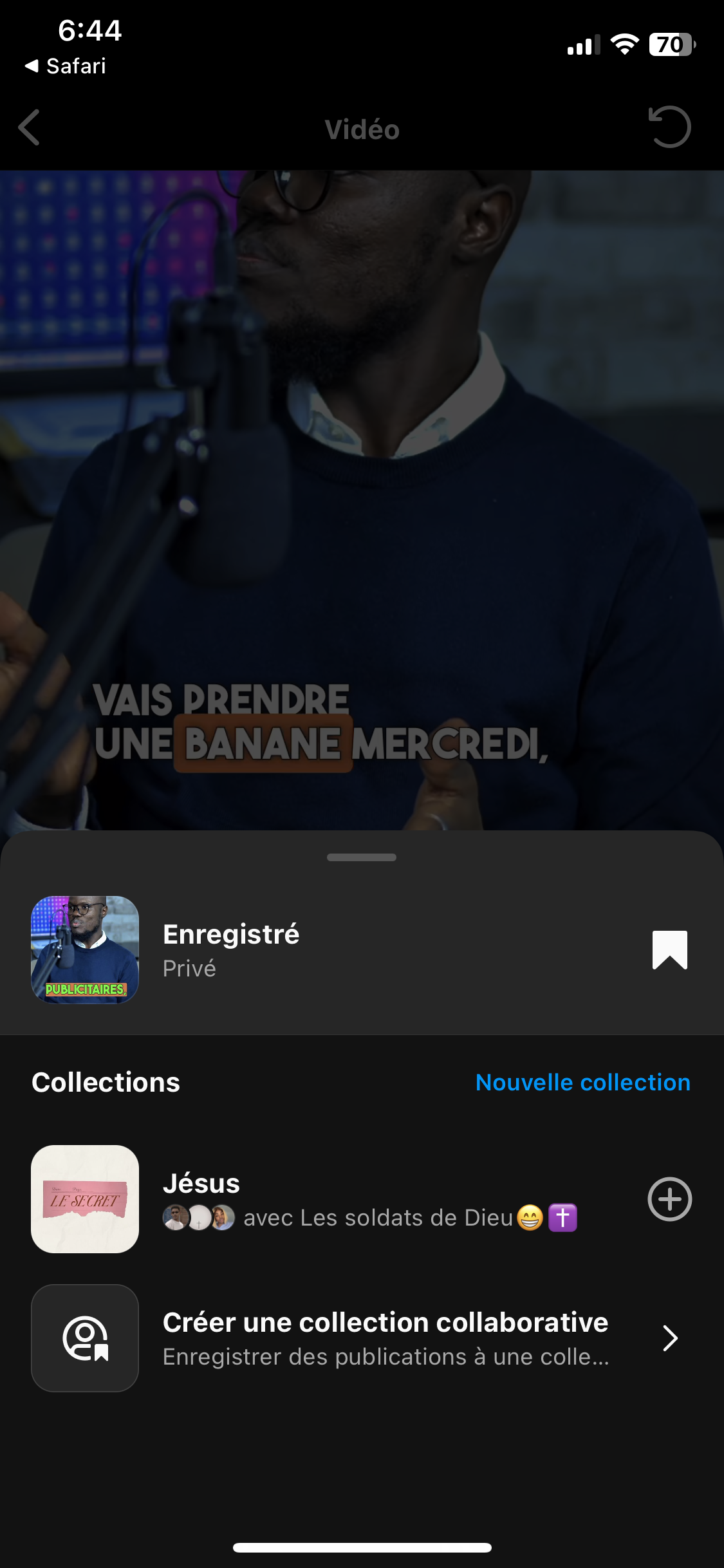
Task: Create a Nouvelle collection
Action: [582, 1083]
